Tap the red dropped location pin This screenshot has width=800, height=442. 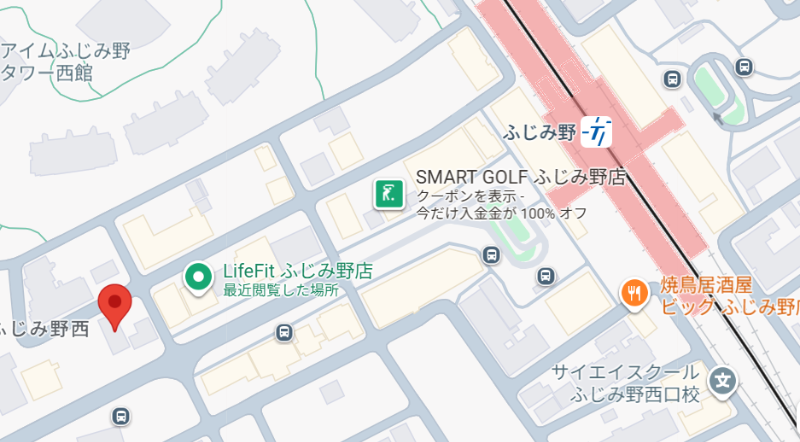click(116, 305)
